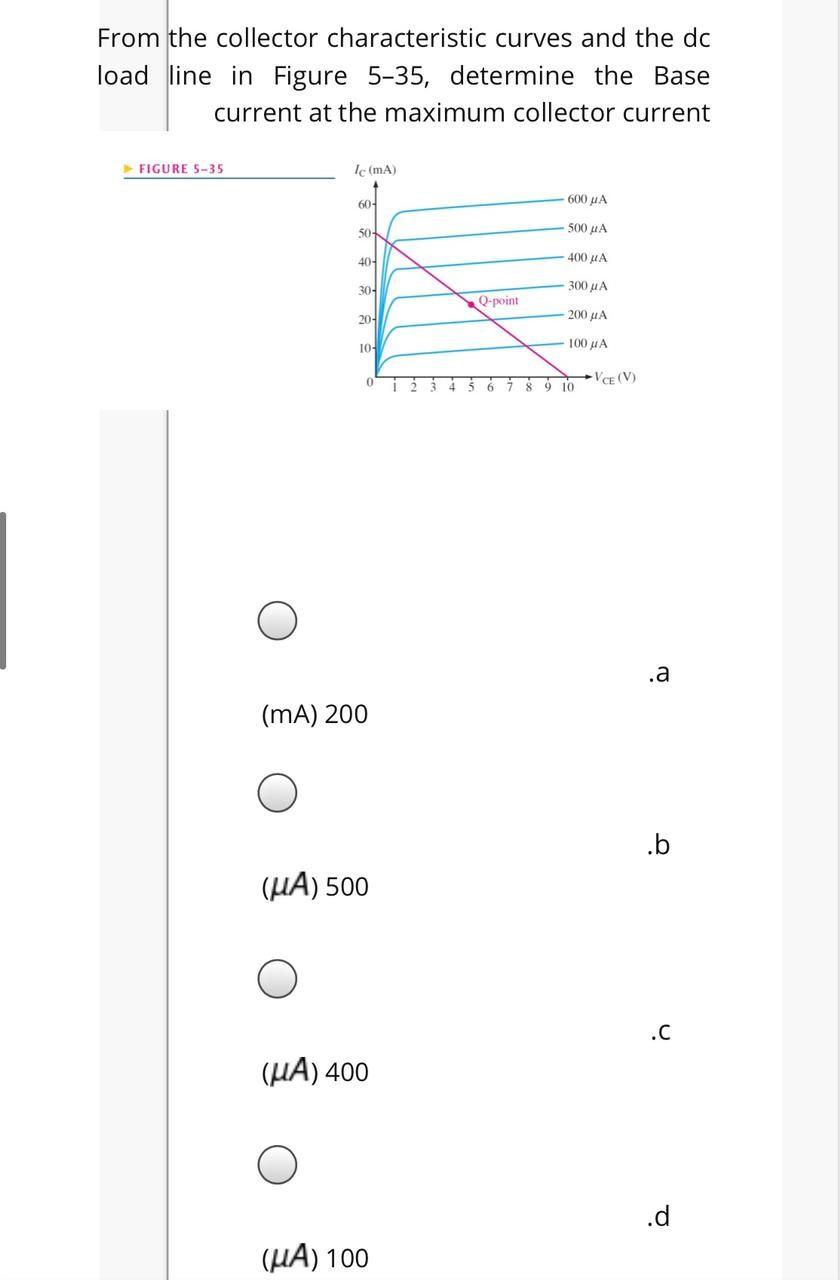Click the Q-point marker on the graph
840x1280 pixels.
point(472,303)
